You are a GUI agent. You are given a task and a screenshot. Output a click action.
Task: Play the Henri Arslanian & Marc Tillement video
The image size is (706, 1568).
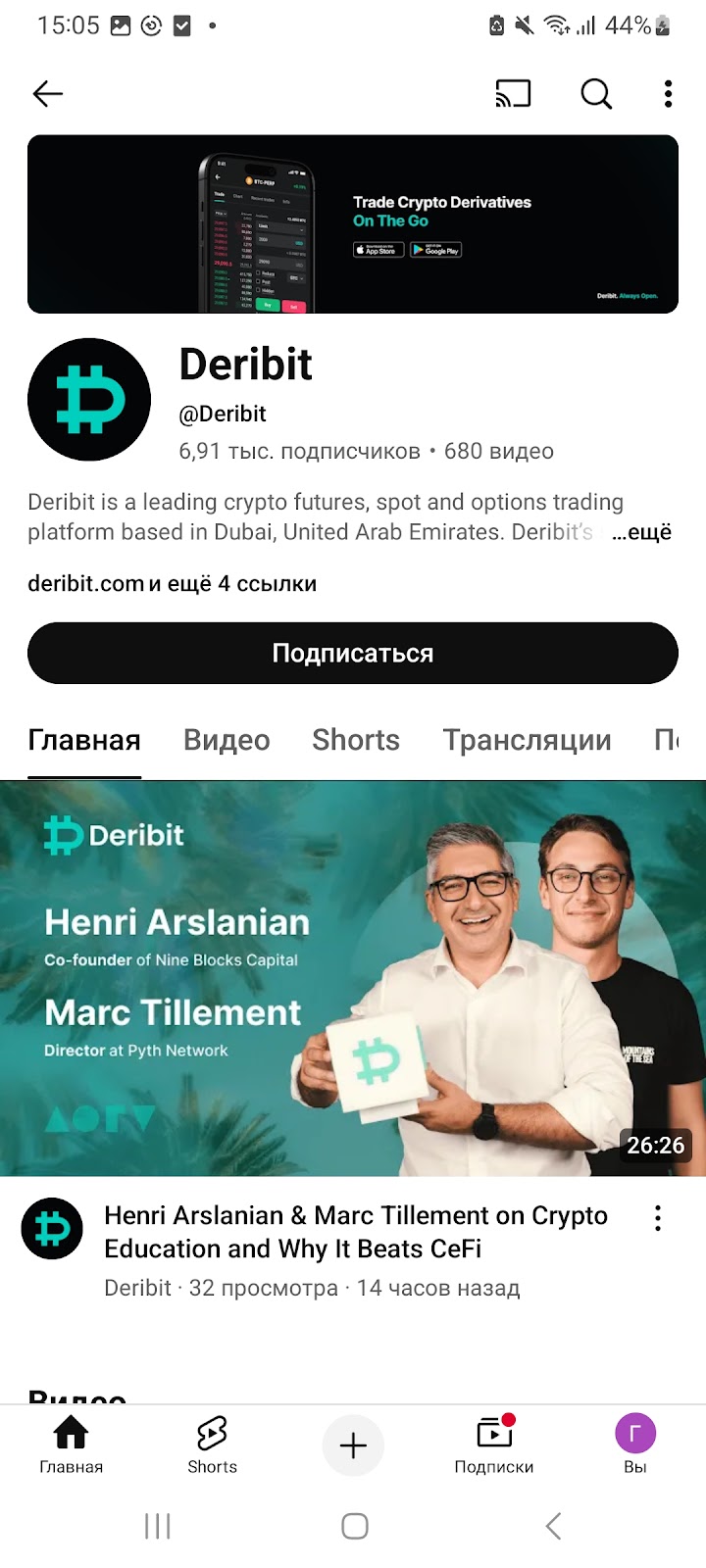click(x=353, y=978)
